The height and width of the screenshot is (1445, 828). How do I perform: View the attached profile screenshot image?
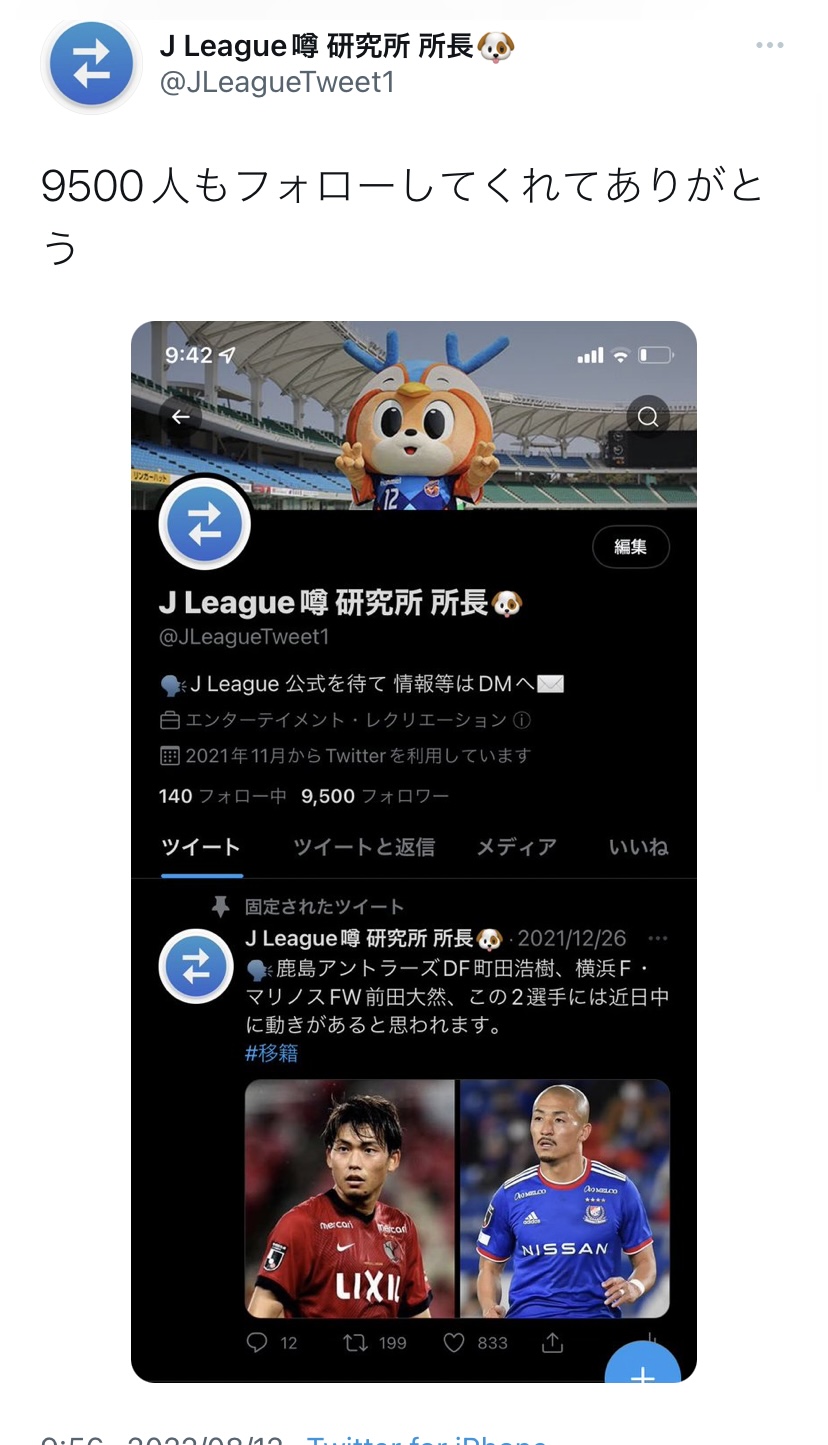(x=413, y=850)
